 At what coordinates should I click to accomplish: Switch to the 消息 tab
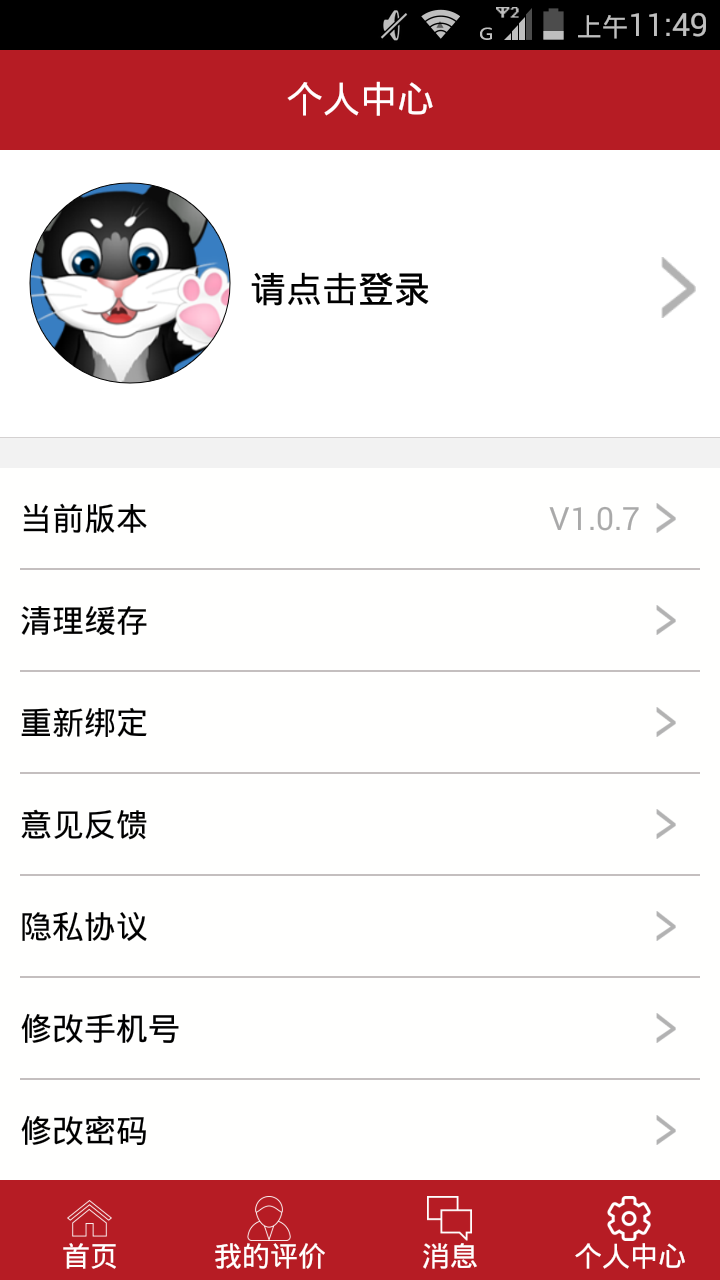click(450, 1232)
